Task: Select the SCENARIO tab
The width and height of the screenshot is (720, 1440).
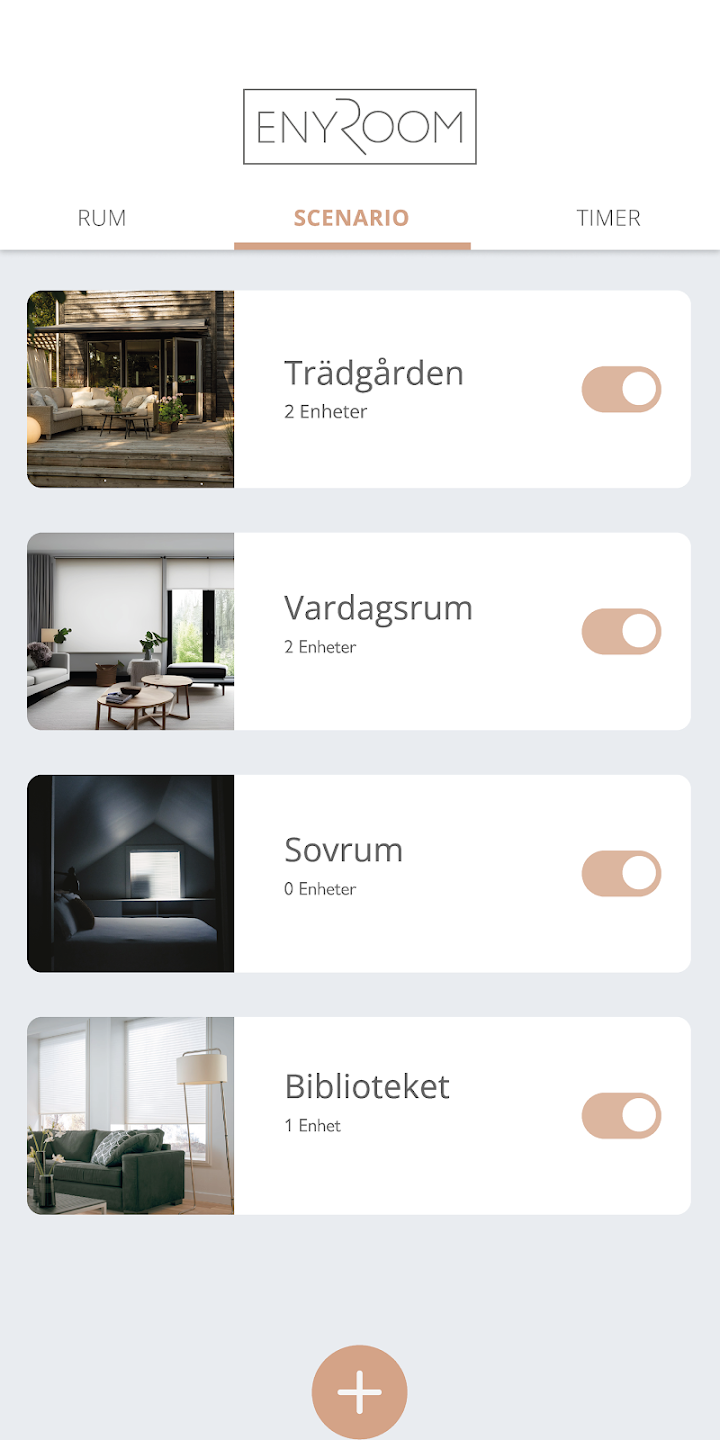Action: click(351, 218)
